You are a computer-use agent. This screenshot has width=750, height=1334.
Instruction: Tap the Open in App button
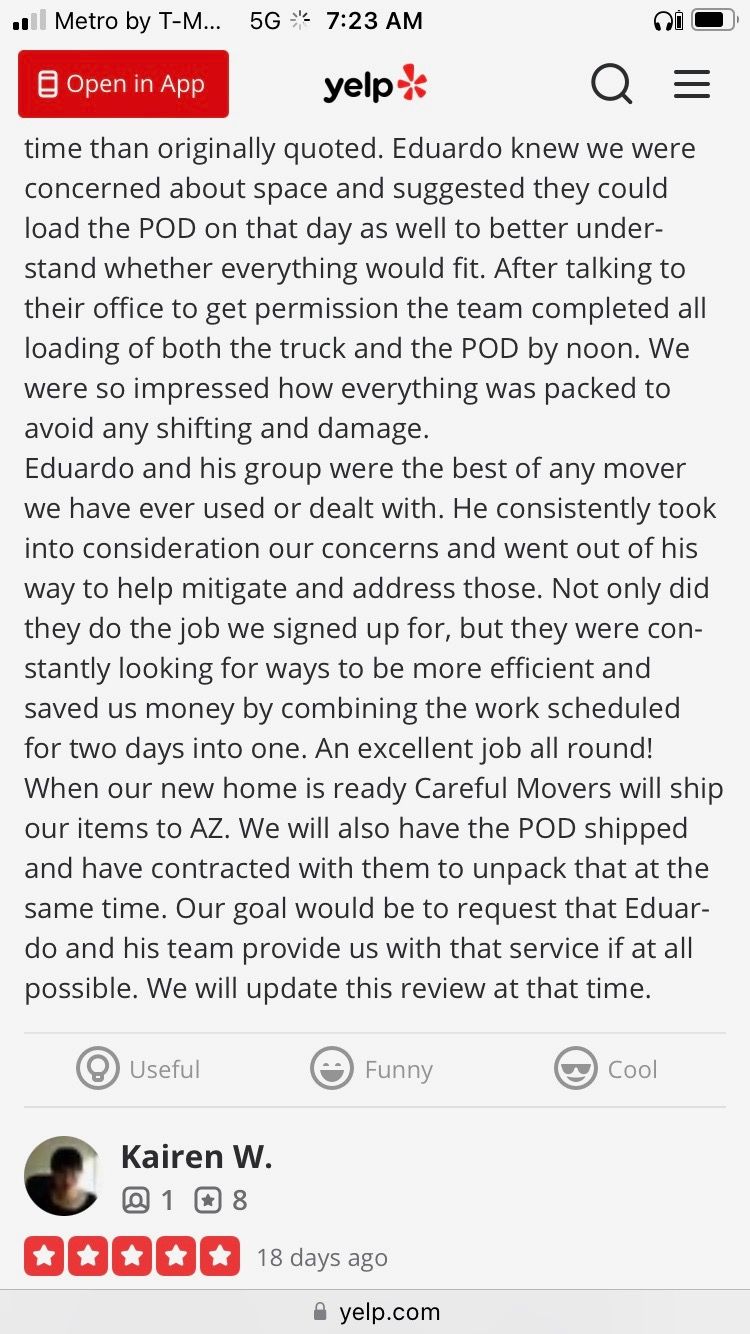pyautogui.click(x=123, y=85)
